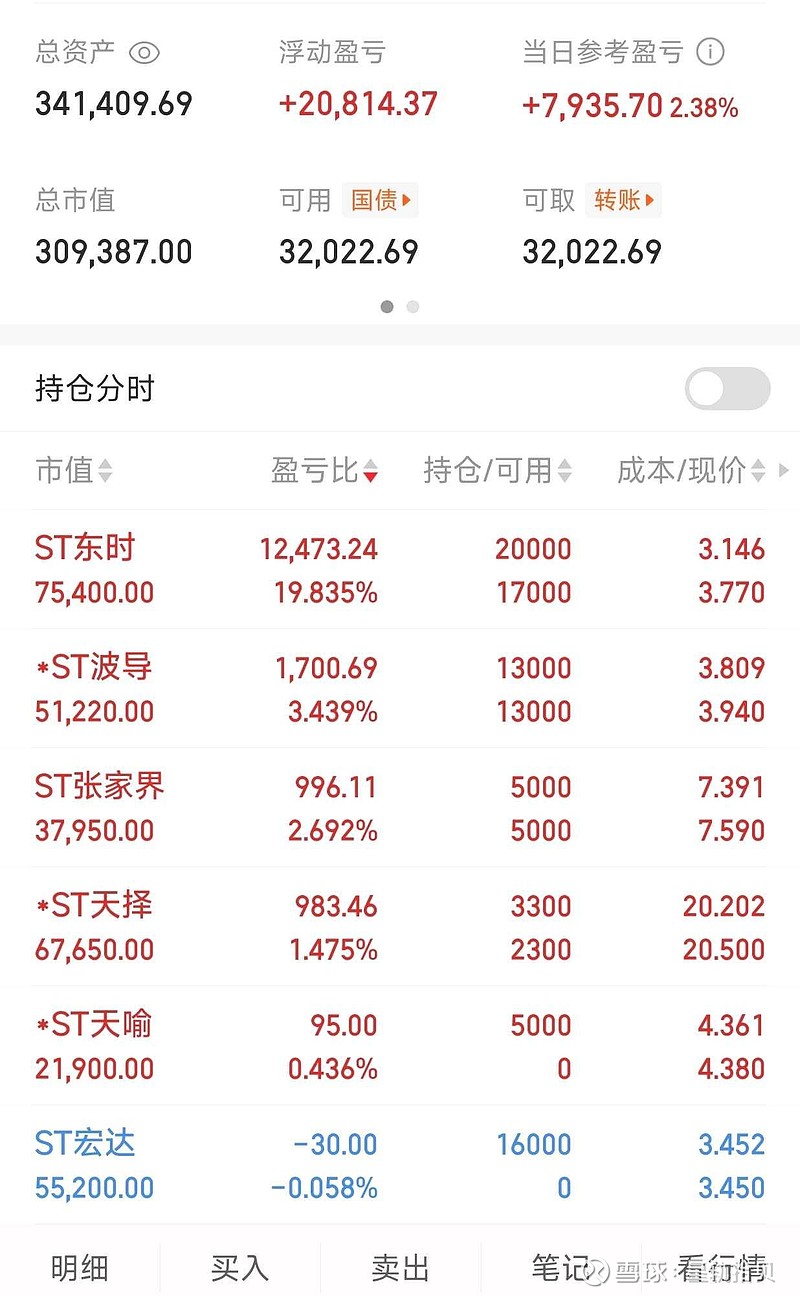Reveal more columns with the right chevron
Screen dimensions: 800x1297
784,471
